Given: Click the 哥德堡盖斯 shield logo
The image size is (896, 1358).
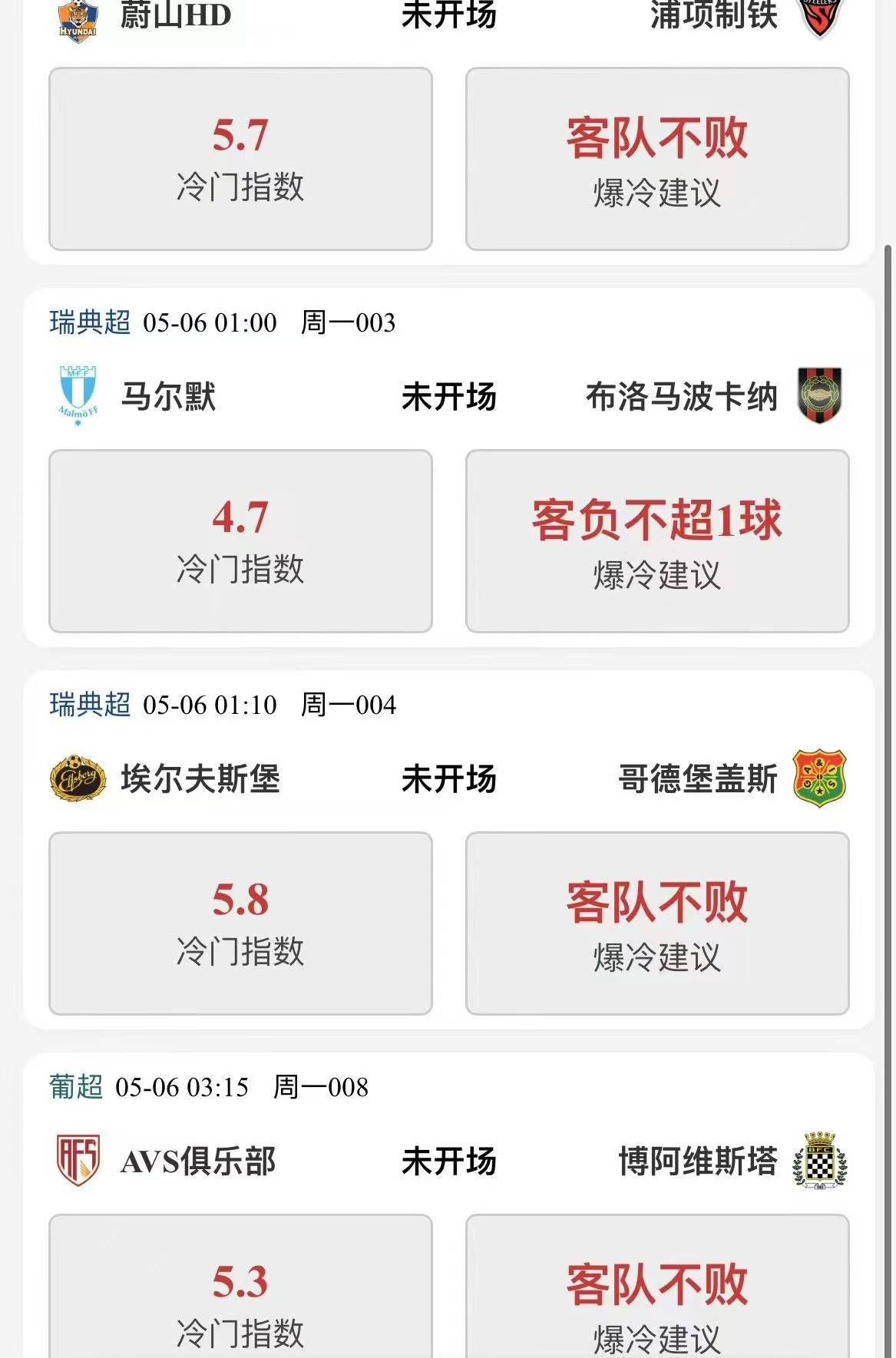Looking at the screenshot, I should 820,778.
